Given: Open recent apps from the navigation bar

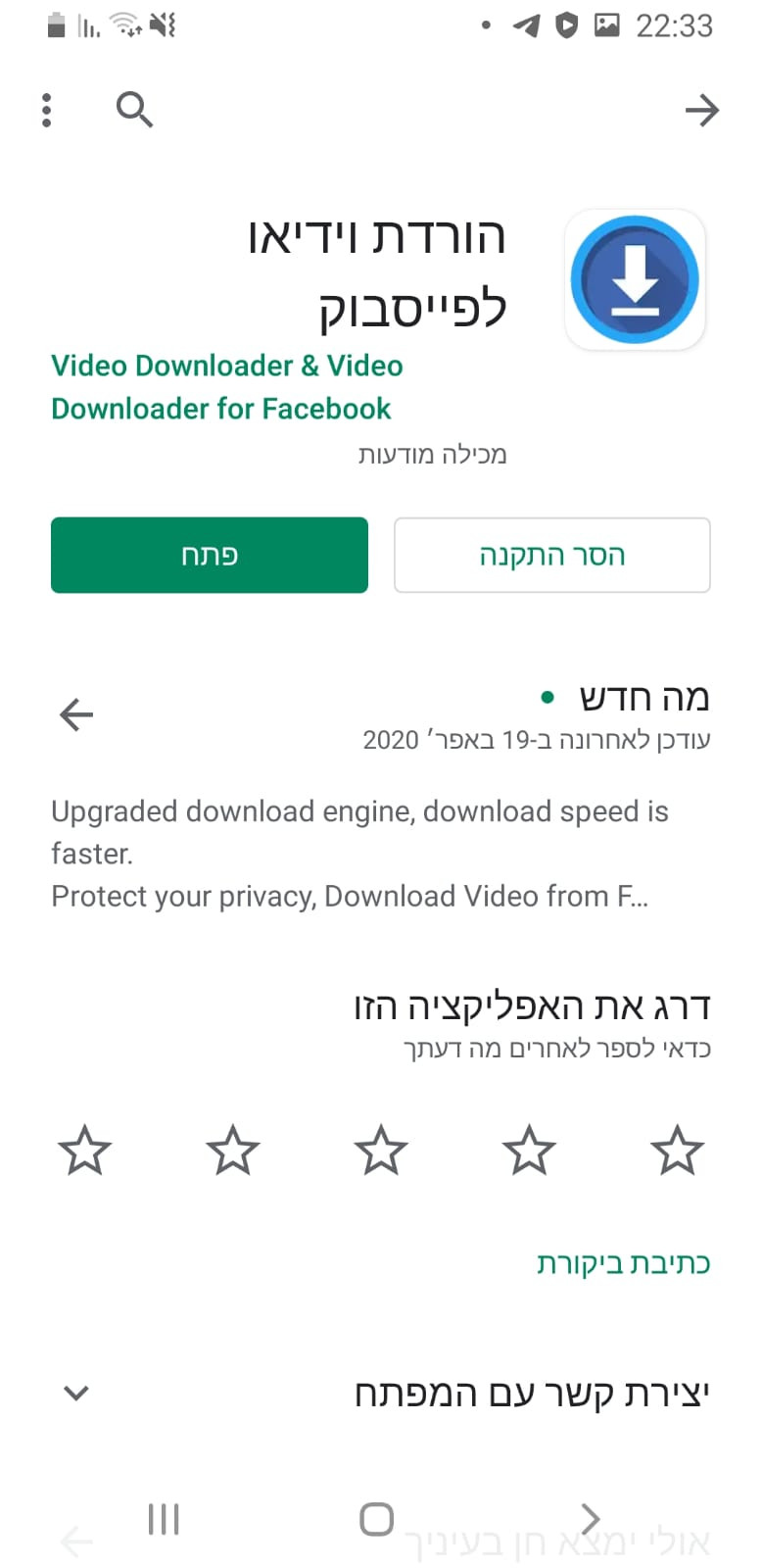Looking at the screenshot, I should pyautogui.click(x=164, y=1519).
